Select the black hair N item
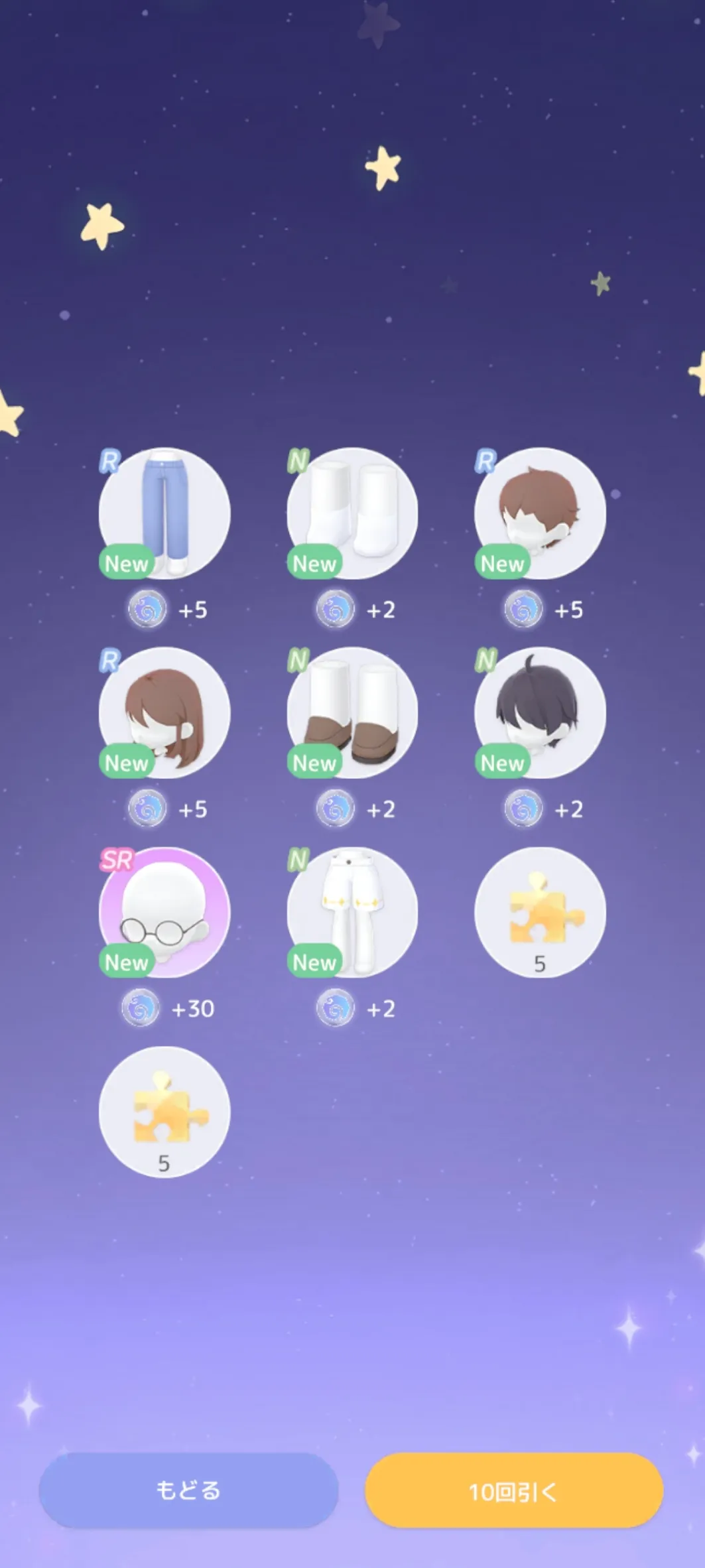This screenshot has width=705, height=1568. pyautogui.click(x=540, y=713)
